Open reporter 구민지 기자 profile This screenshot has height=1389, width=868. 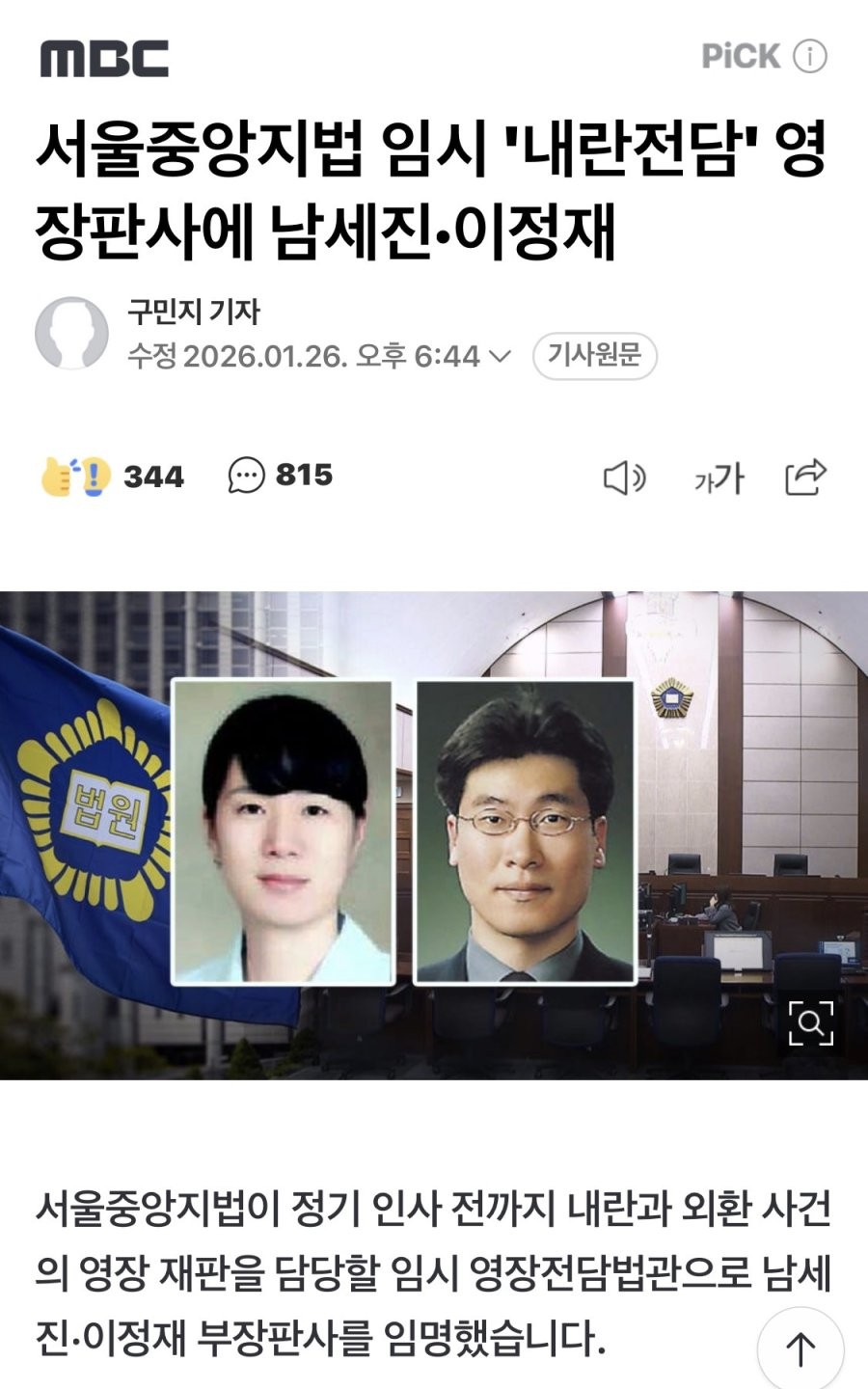pyautogui.click(x=193, y=312)
